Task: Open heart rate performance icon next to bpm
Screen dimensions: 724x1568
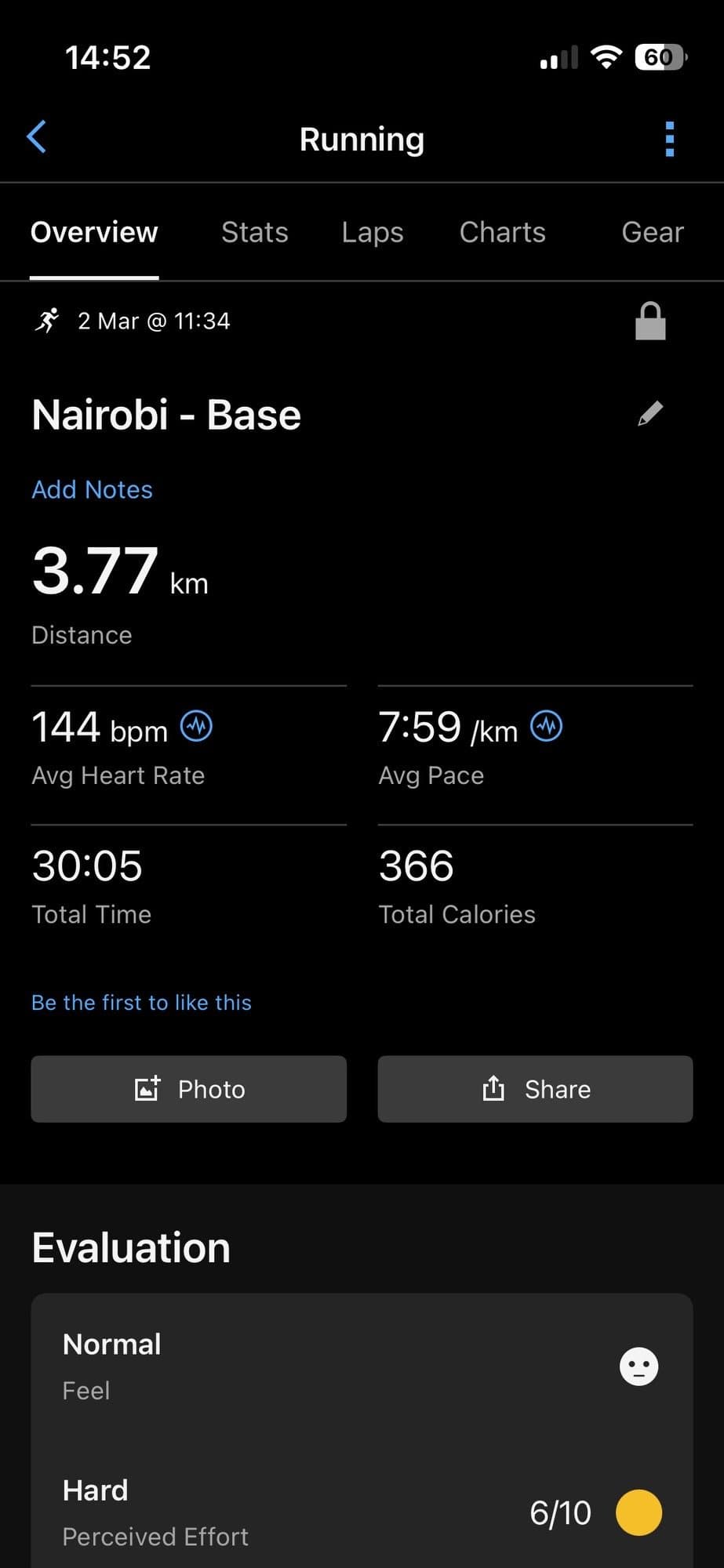Action: point(196,727)
